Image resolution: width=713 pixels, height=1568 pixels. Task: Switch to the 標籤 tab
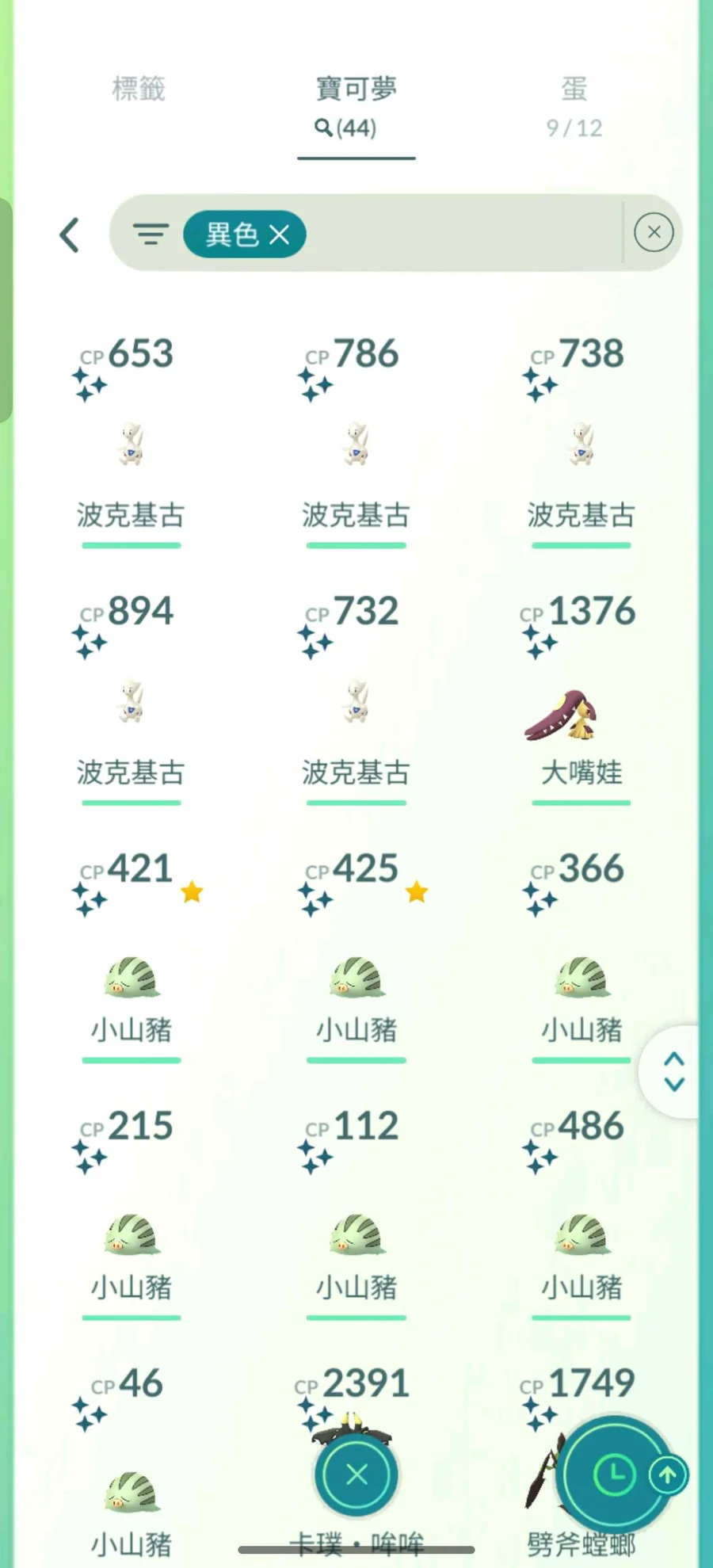[x=139, y=89]
